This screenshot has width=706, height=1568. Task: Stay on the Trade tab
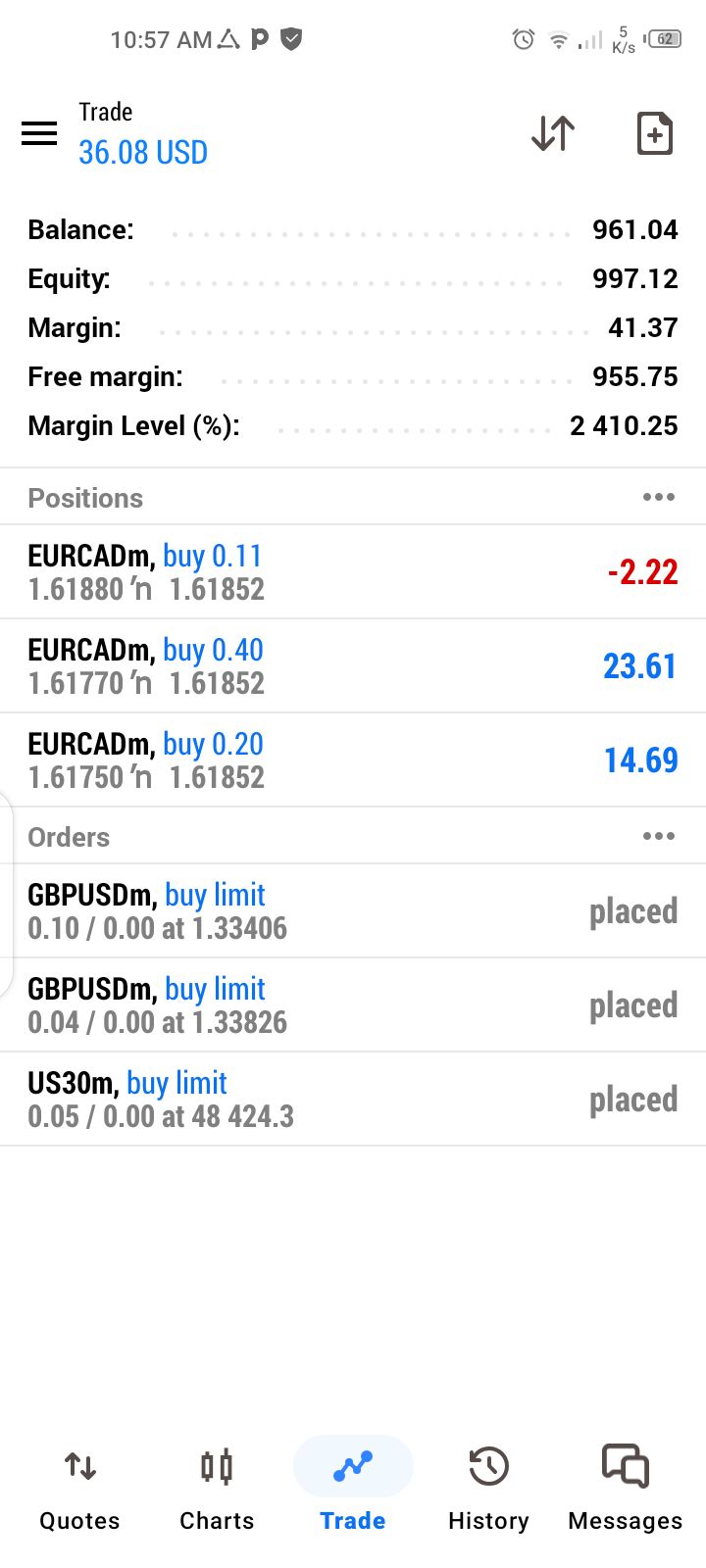[x=353, y=1488]
